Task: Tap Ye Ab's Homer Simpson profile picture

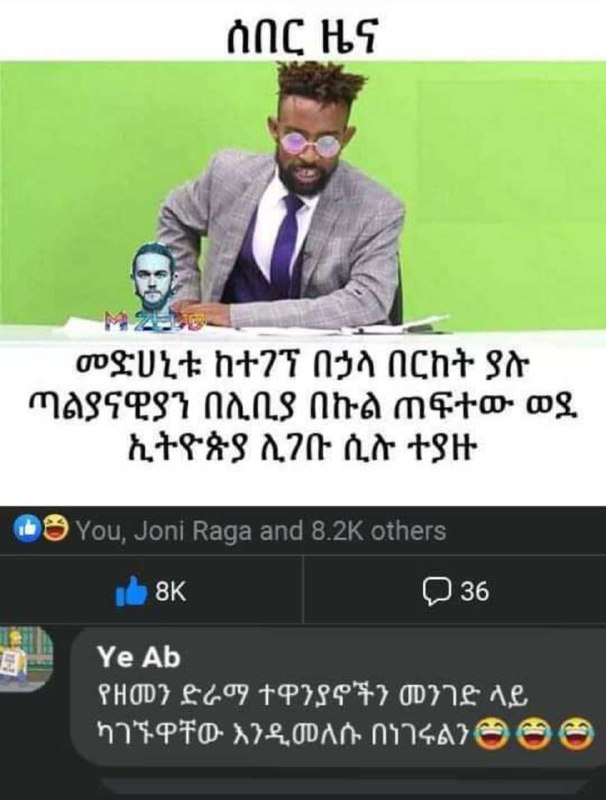Action: 26,658
